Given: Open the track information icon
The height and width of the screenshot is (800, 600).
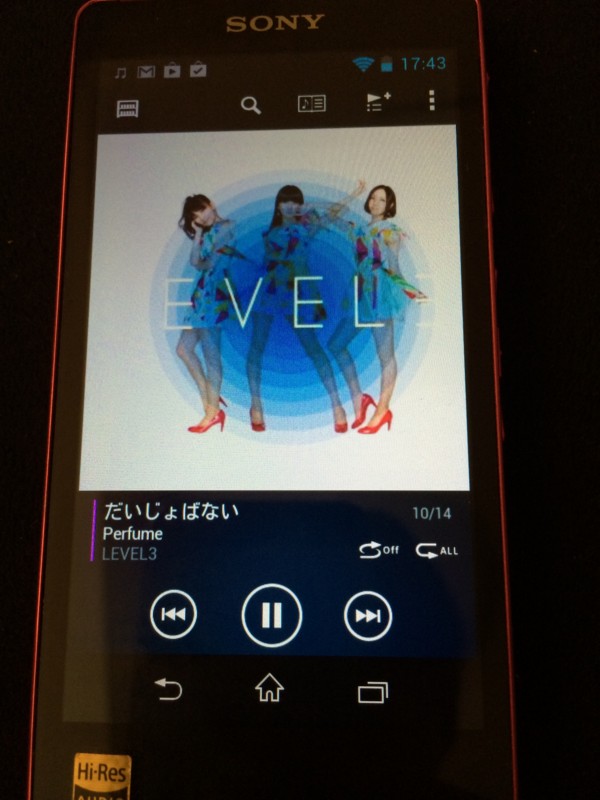Looking at the screenshot, I should (x=312, y=104).
